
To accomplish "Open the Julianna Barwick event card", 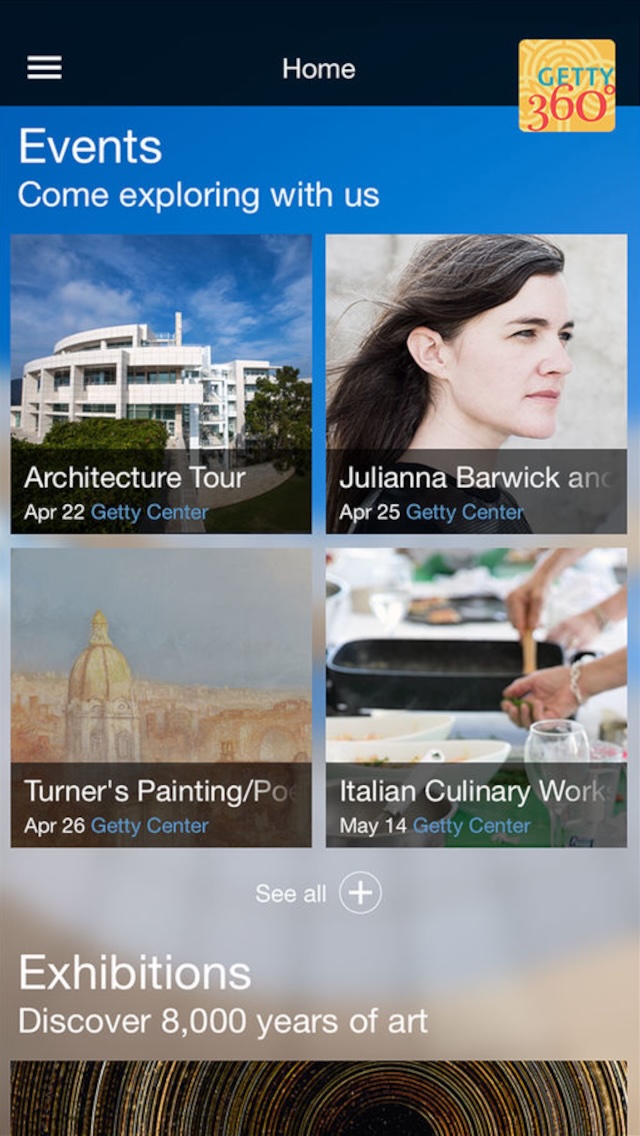I will click(x=476, y=383).
